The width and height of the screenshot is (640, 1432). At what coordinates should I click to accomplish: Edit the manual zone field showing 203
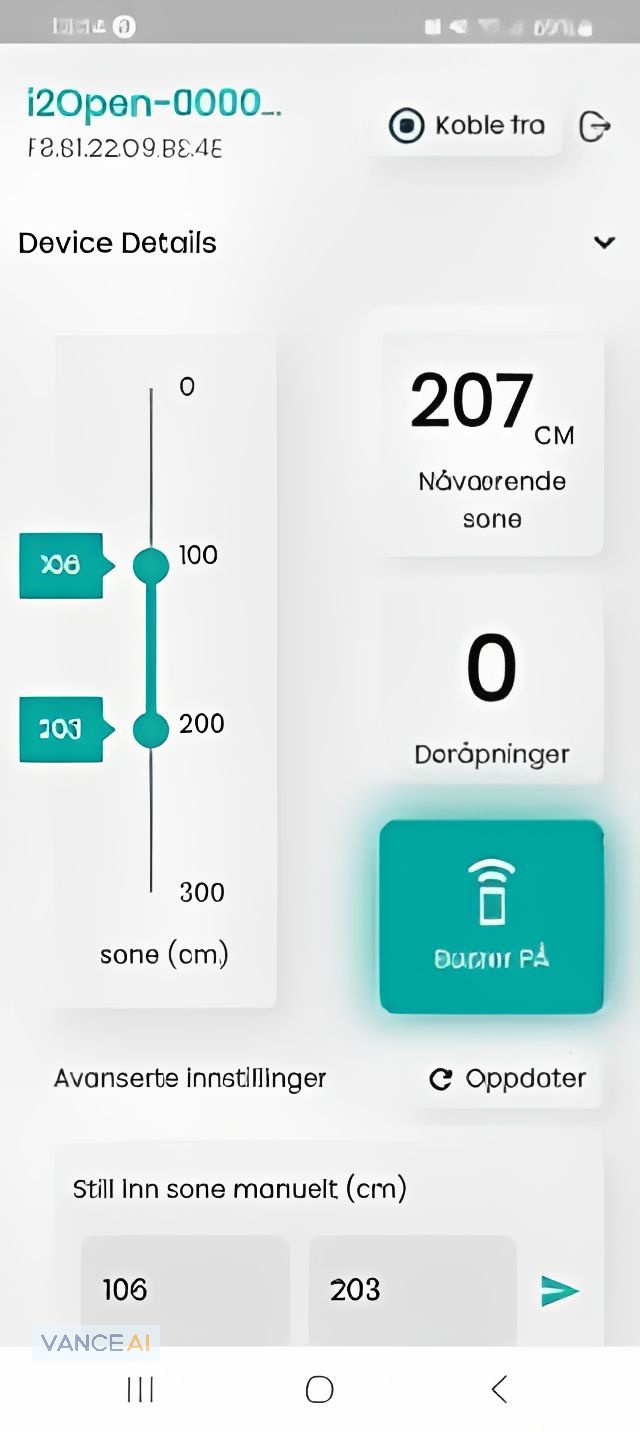(x=412, y=1290)
